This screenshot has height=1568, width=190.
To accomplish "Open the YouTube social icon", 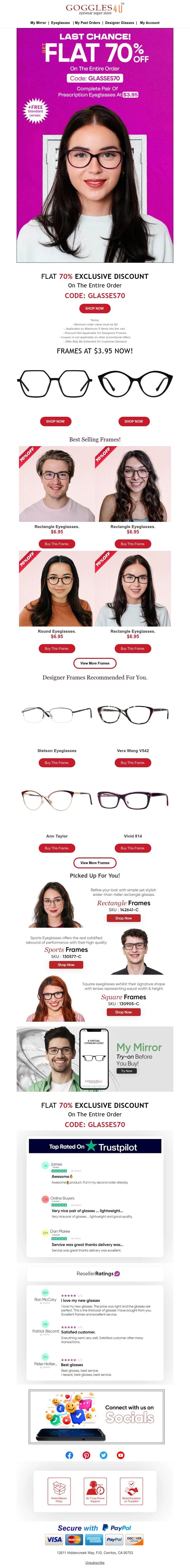I will [121, 1455].
